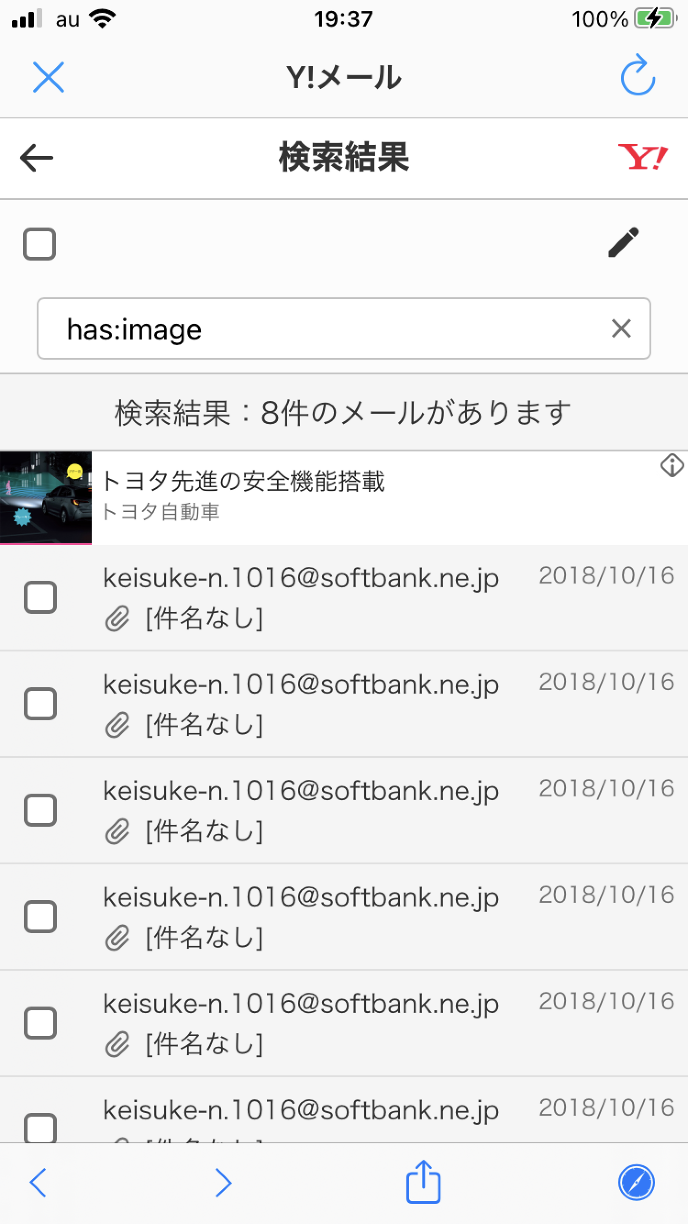Share this page

(x=423, y=1182)
